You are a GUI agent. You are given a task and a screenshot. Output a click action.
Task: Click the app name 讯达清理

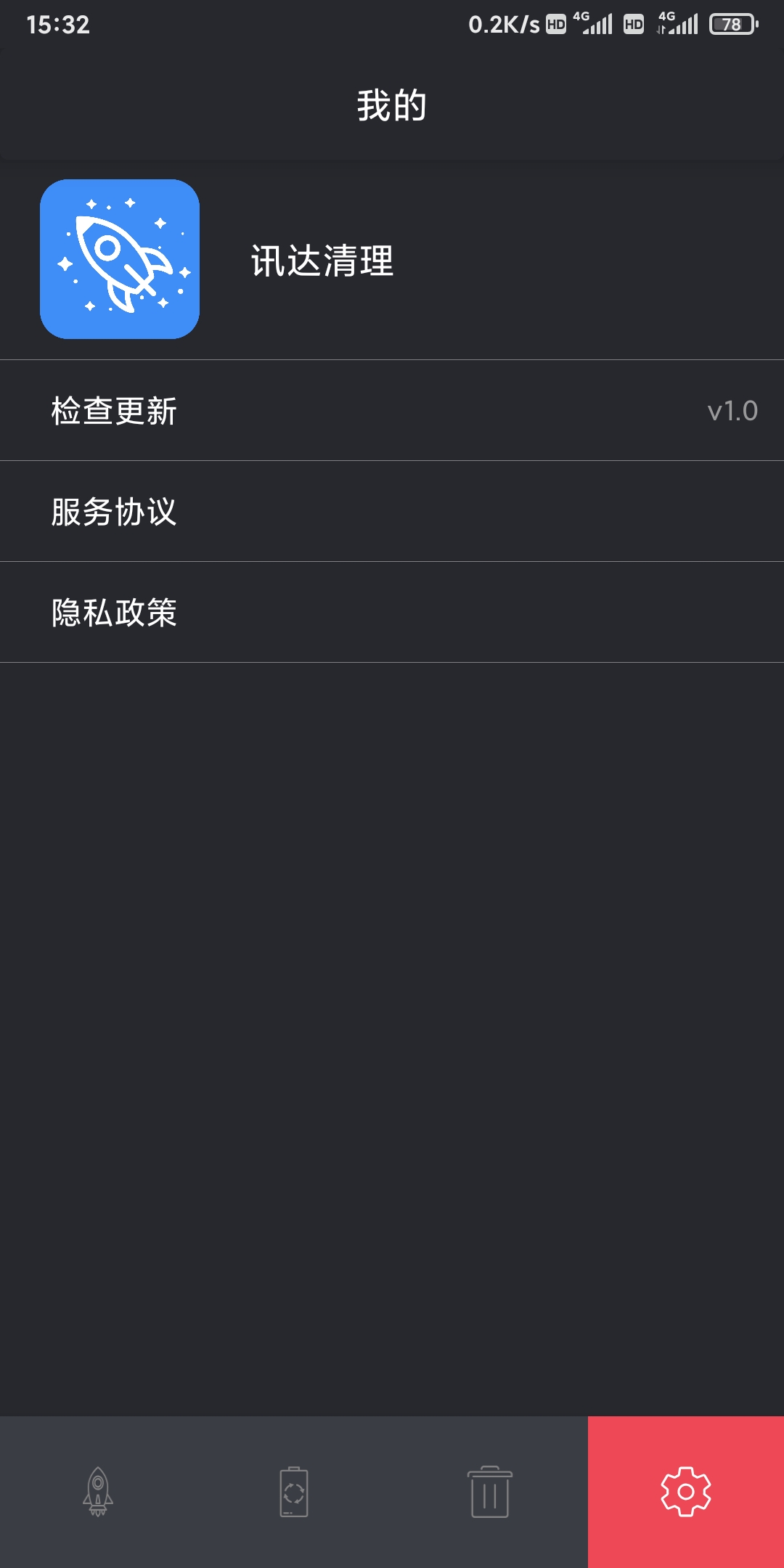[322, 260]
